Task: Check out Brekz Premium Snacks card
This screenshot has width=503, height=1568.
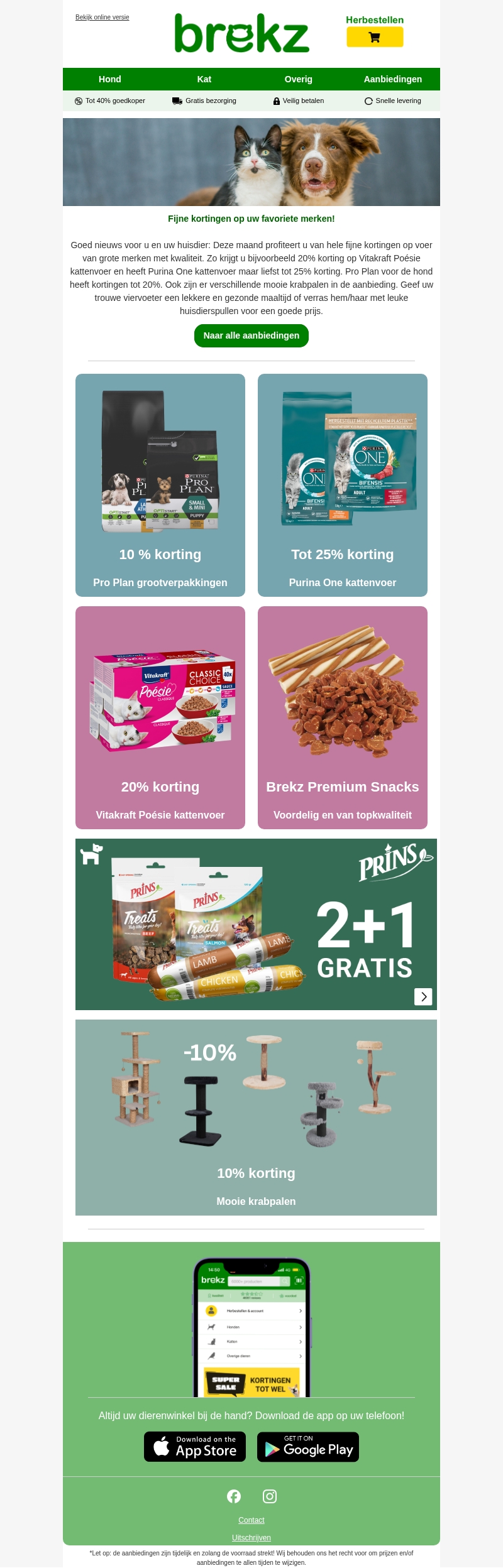Action: 343,717
